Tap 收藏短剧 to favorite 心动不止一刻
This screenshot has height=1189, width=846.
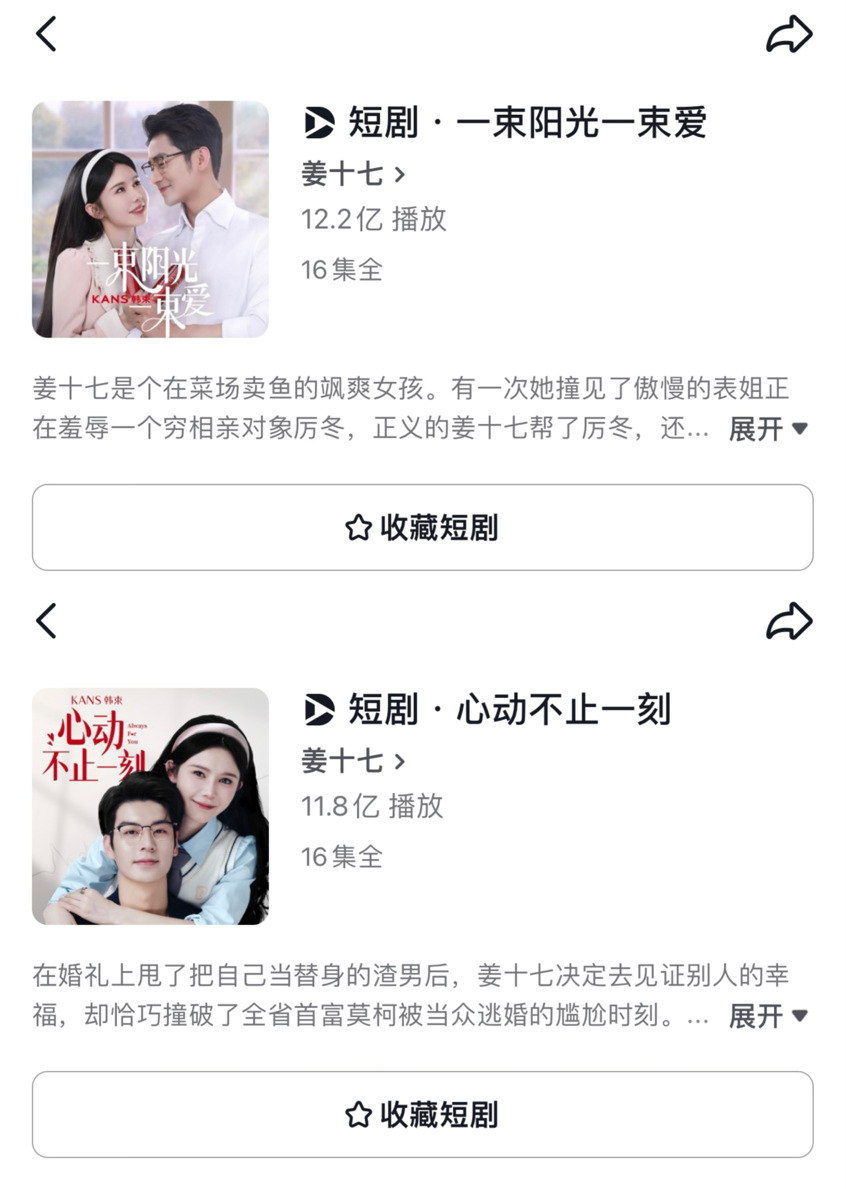point(422,1115)
